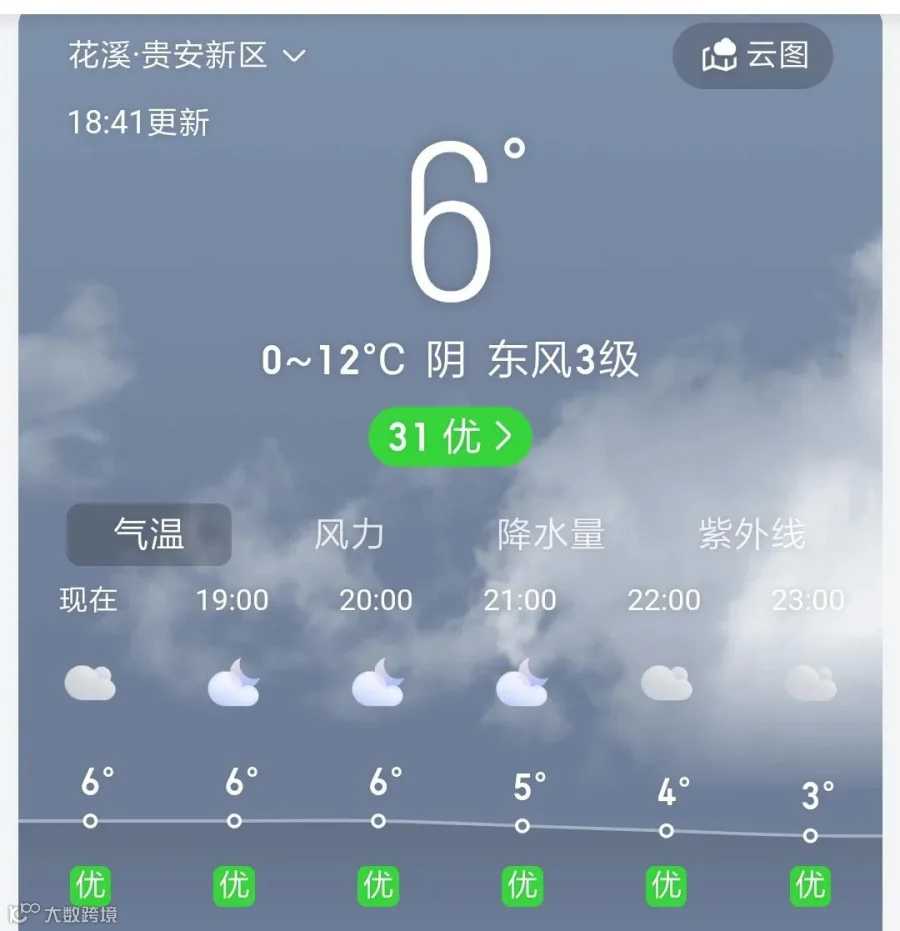Screen dimensions: 900x931
Task: Switch to the 风力 wind tab
Action: click(x=349, y=534)
